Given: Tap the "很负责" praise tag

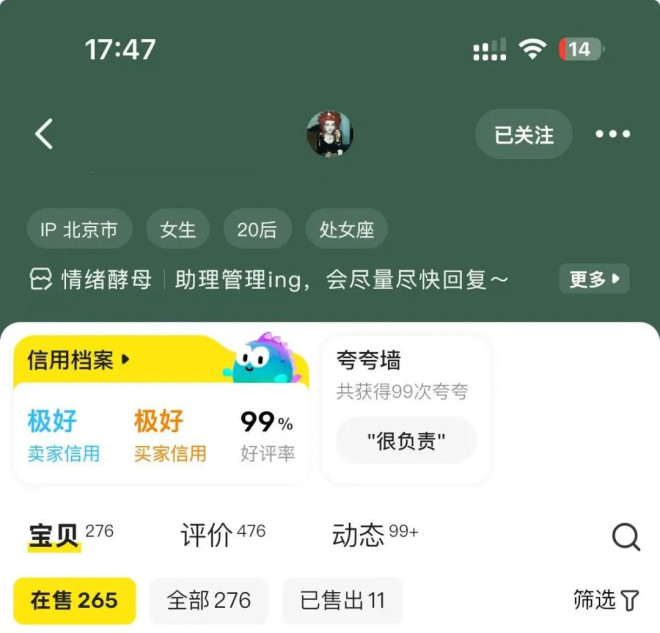Looking at the screenshot, I should (x=406, y=440).
